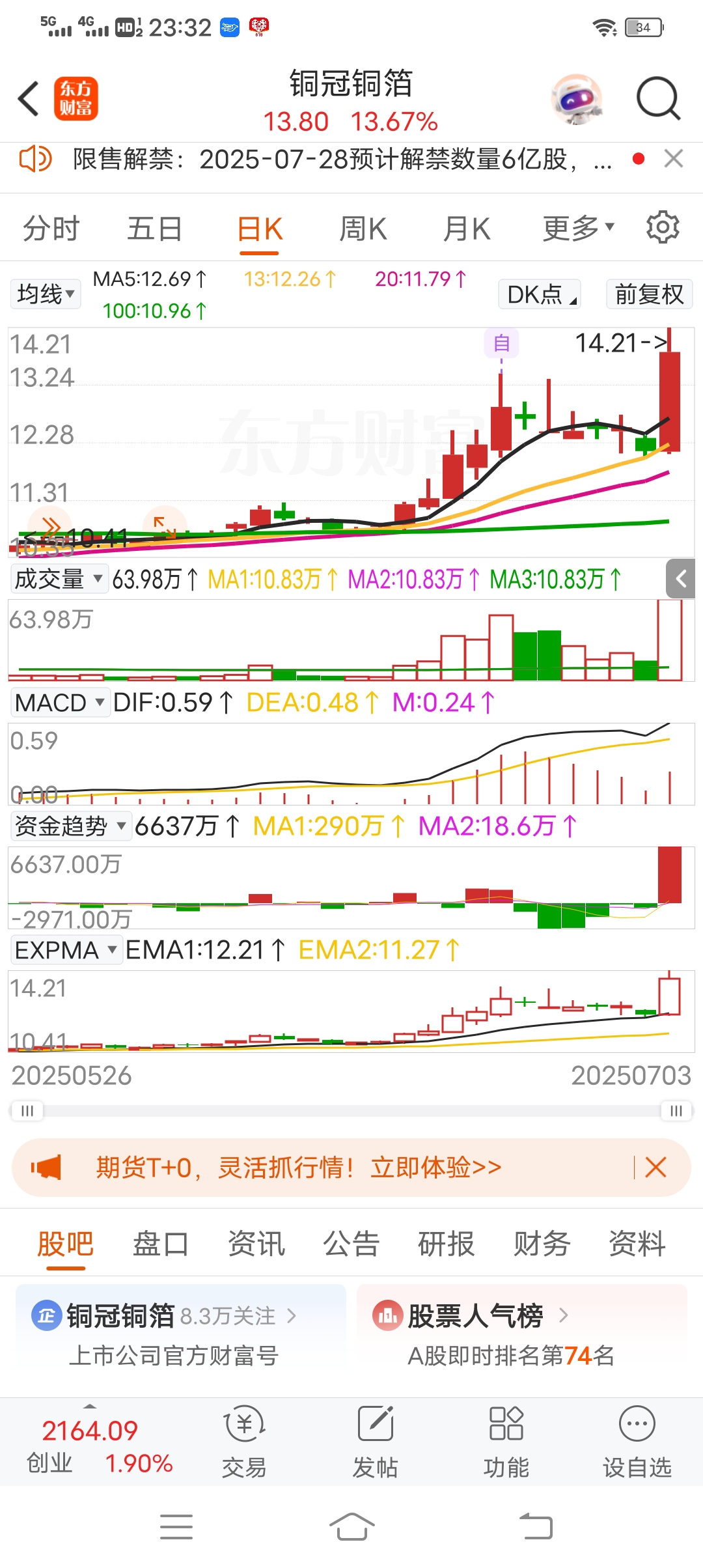The image size is (703, 1568).
Task: Go back using the top-left arrow
Action: point(29,99)
